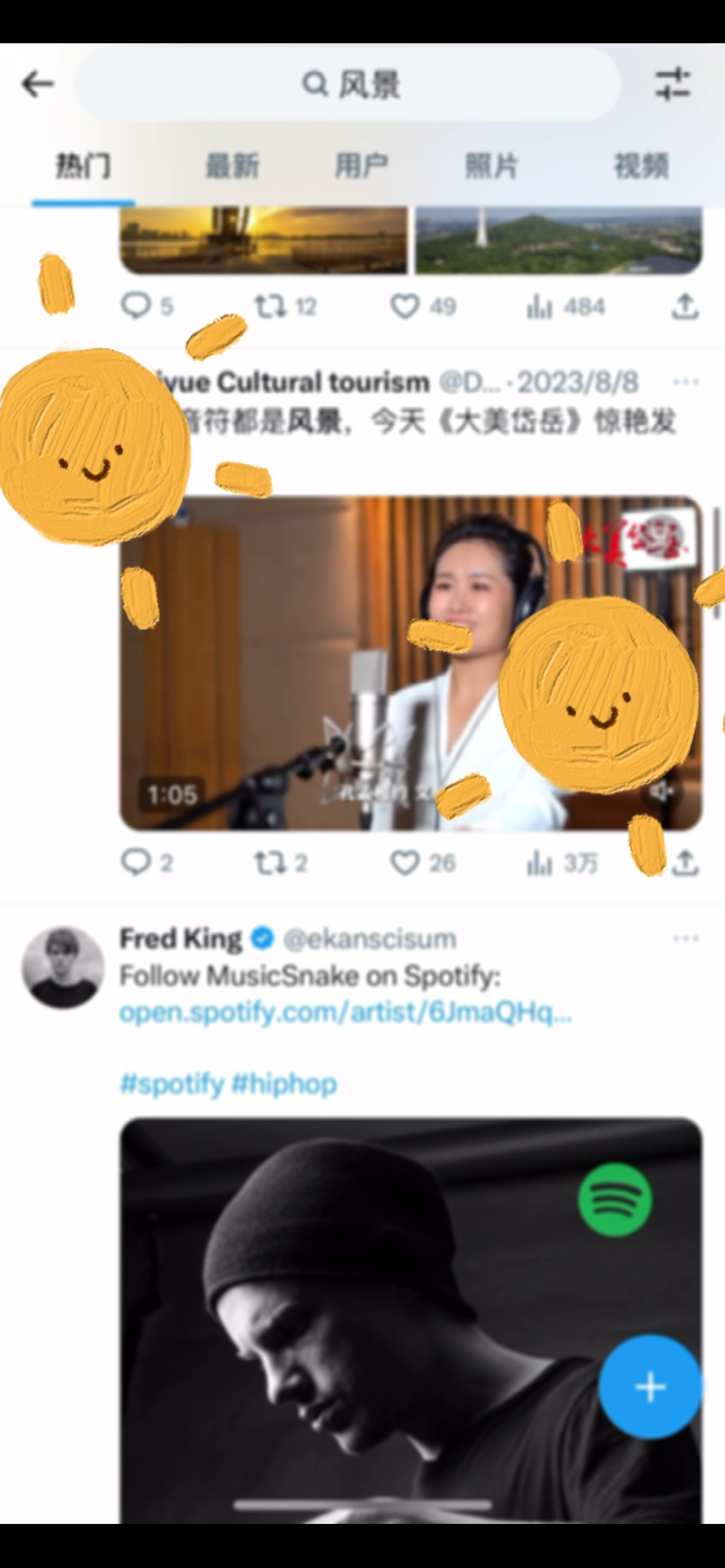
Task: Select the 视频 tab
Action: tap(641, 167)
